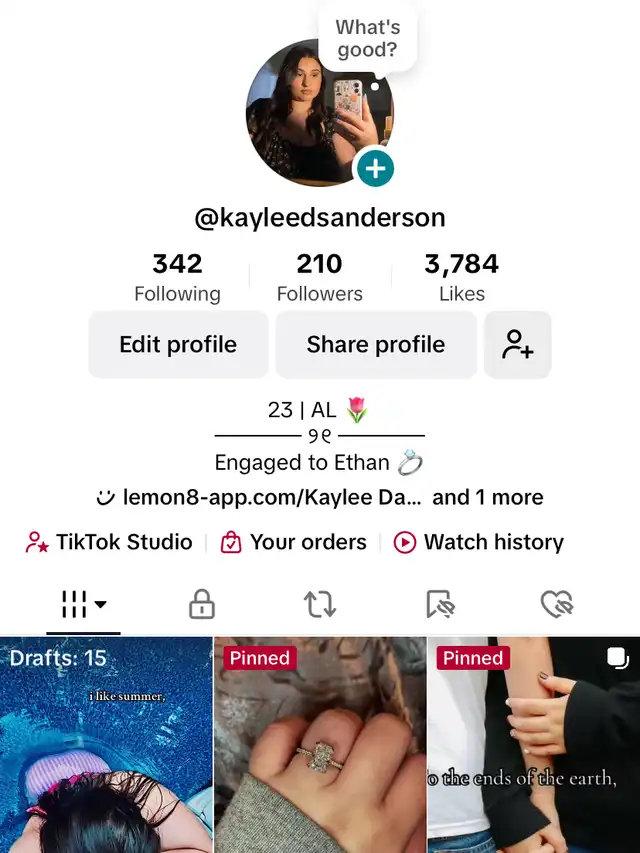View the 210 Followers list
Viewport: 640px width, 853px height.
319,277
